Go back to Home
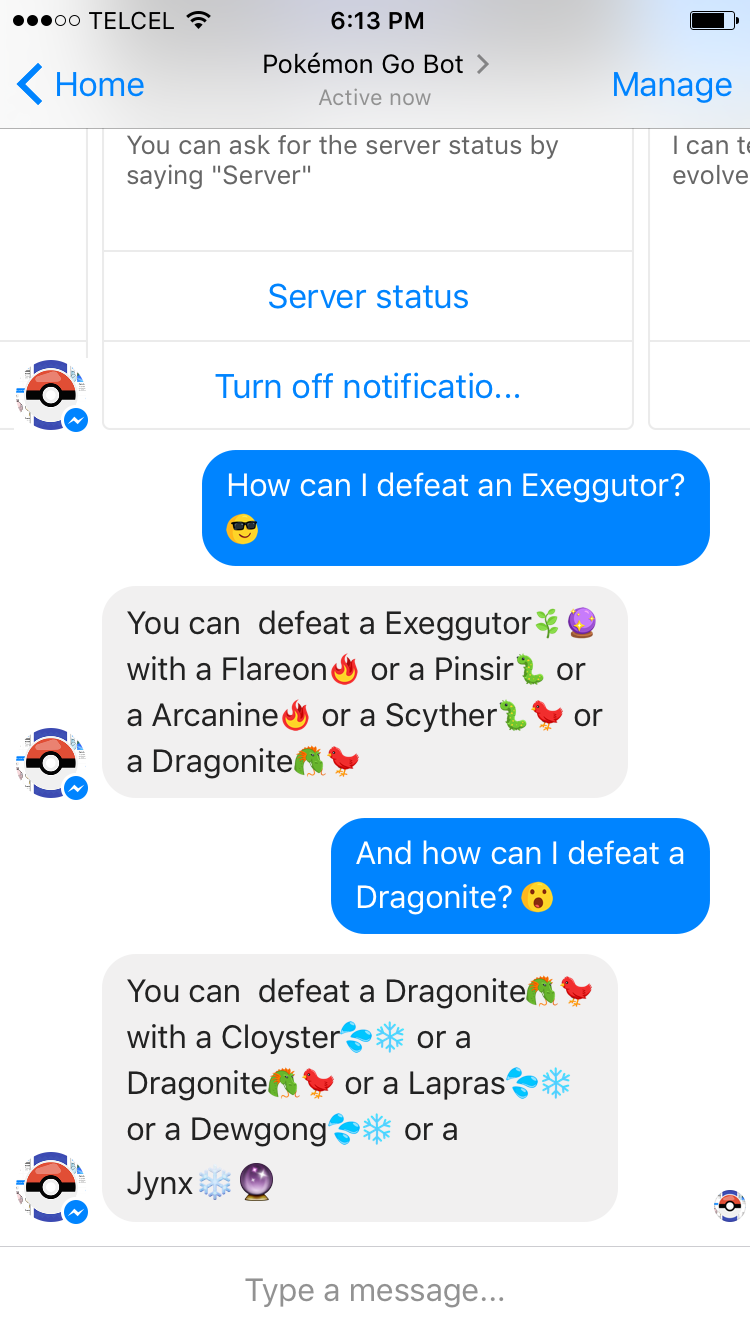750x1334 pixels. [x=82, y=85]
